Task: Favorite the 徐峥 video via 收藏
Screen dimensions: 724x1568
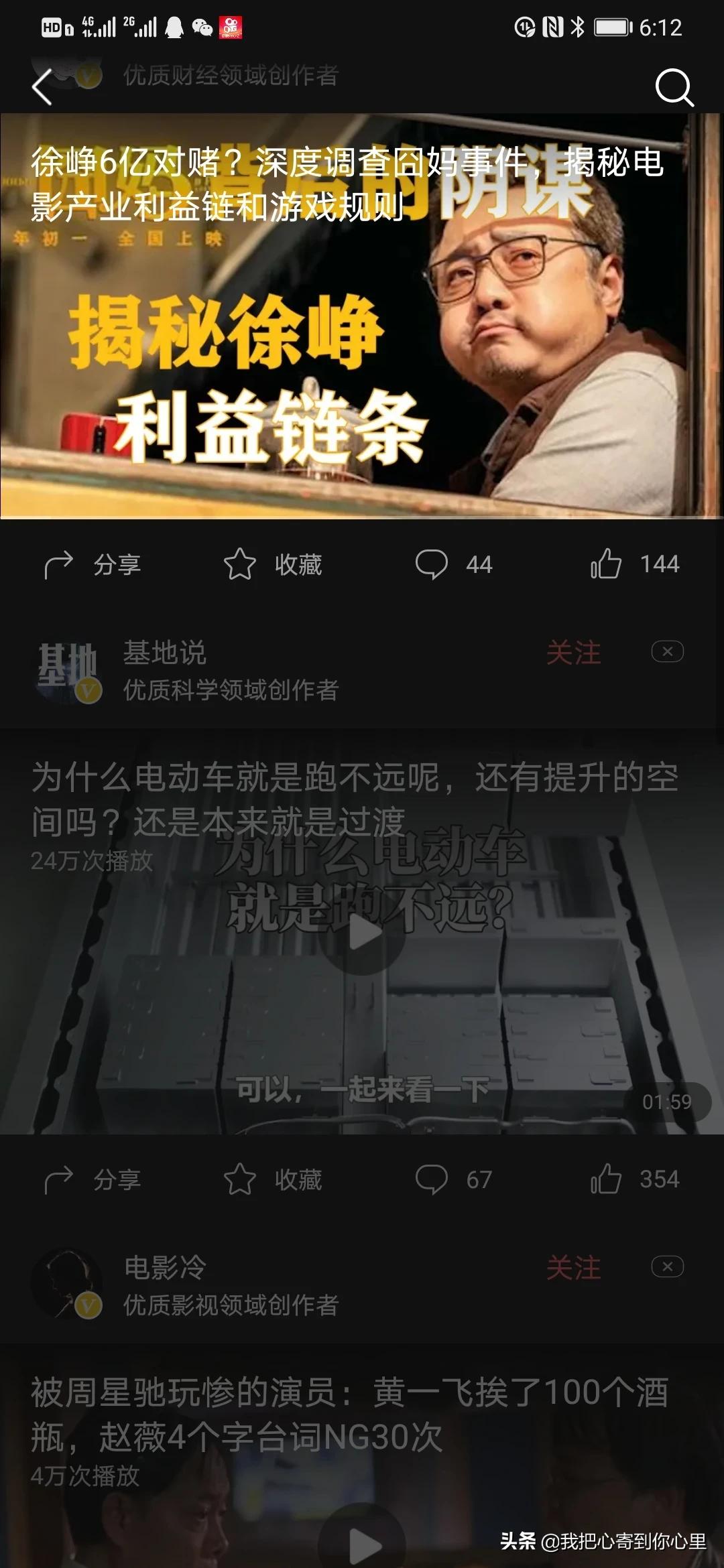Action: point(273,564)
